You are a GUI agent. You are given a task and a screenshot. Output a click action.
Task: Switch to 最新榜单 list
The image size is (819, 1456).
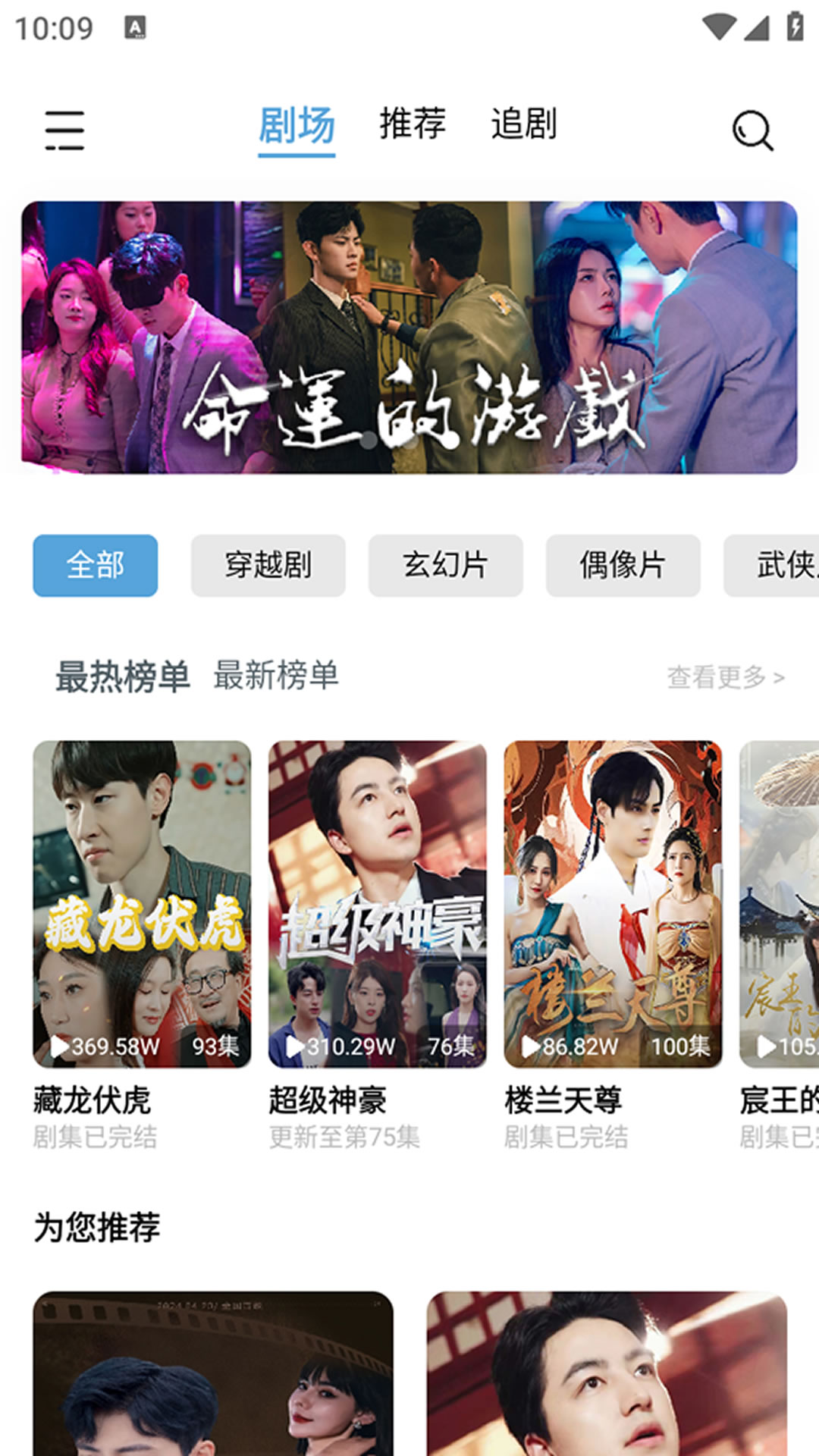[276, 675]
